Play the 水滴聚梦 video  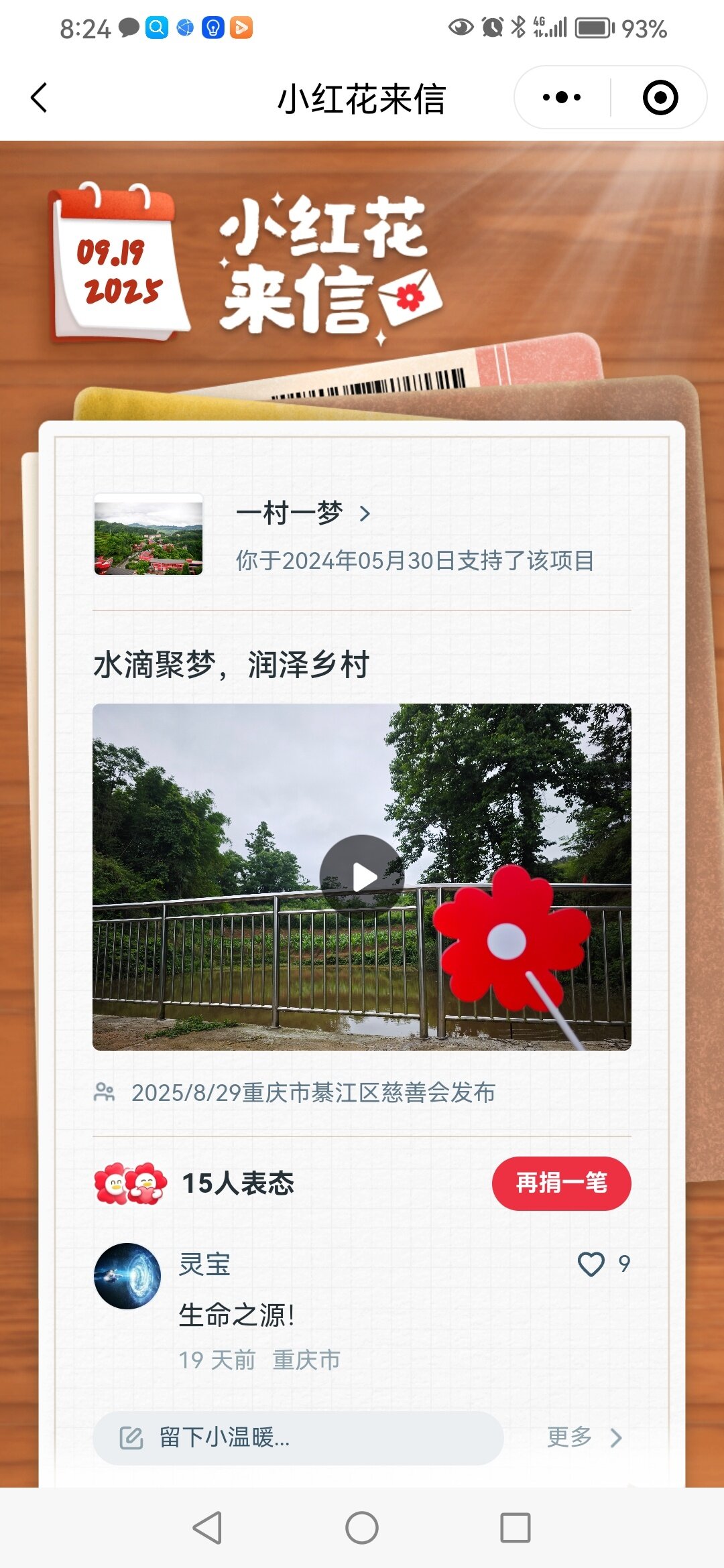[362, 876]
